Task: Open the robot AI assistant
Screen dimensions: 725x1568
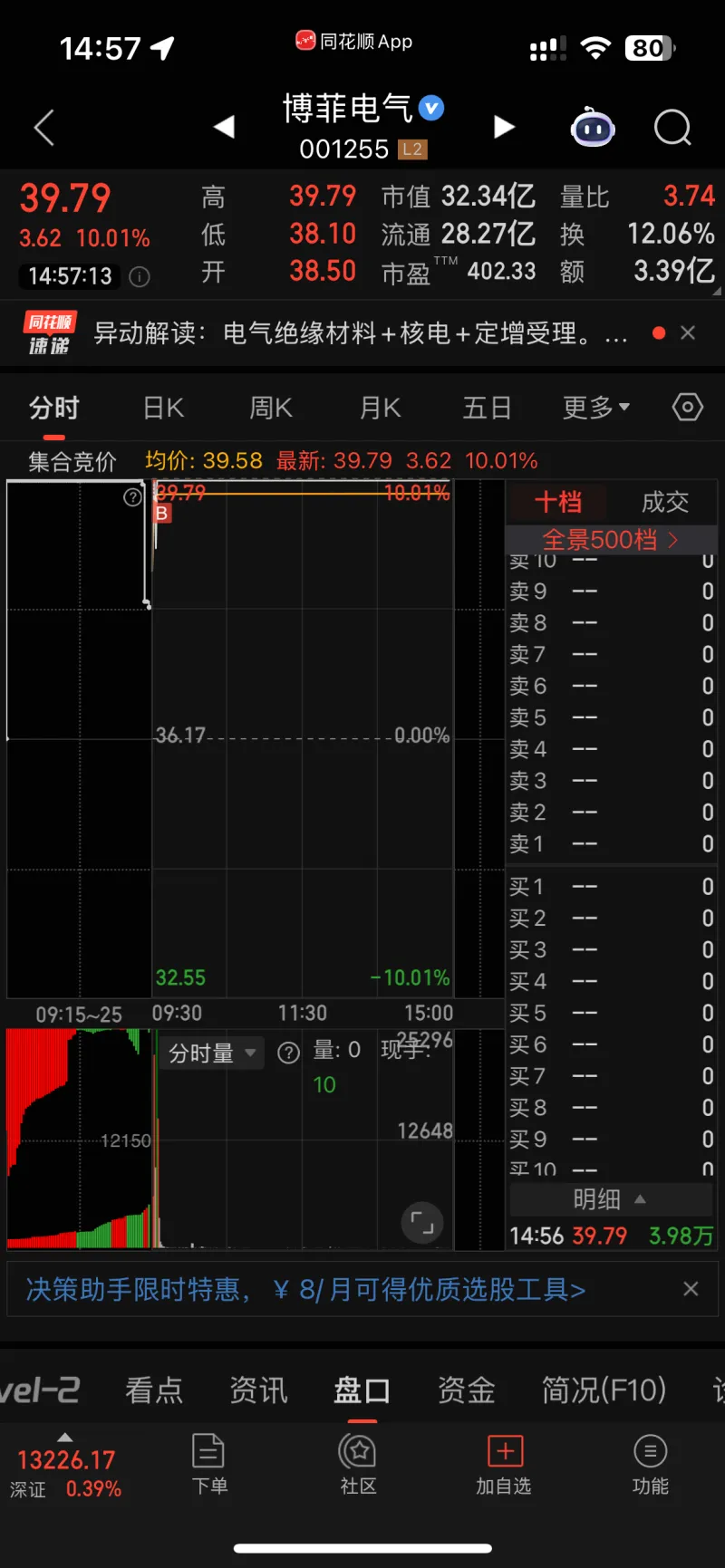Action: (x=593, y=128)
